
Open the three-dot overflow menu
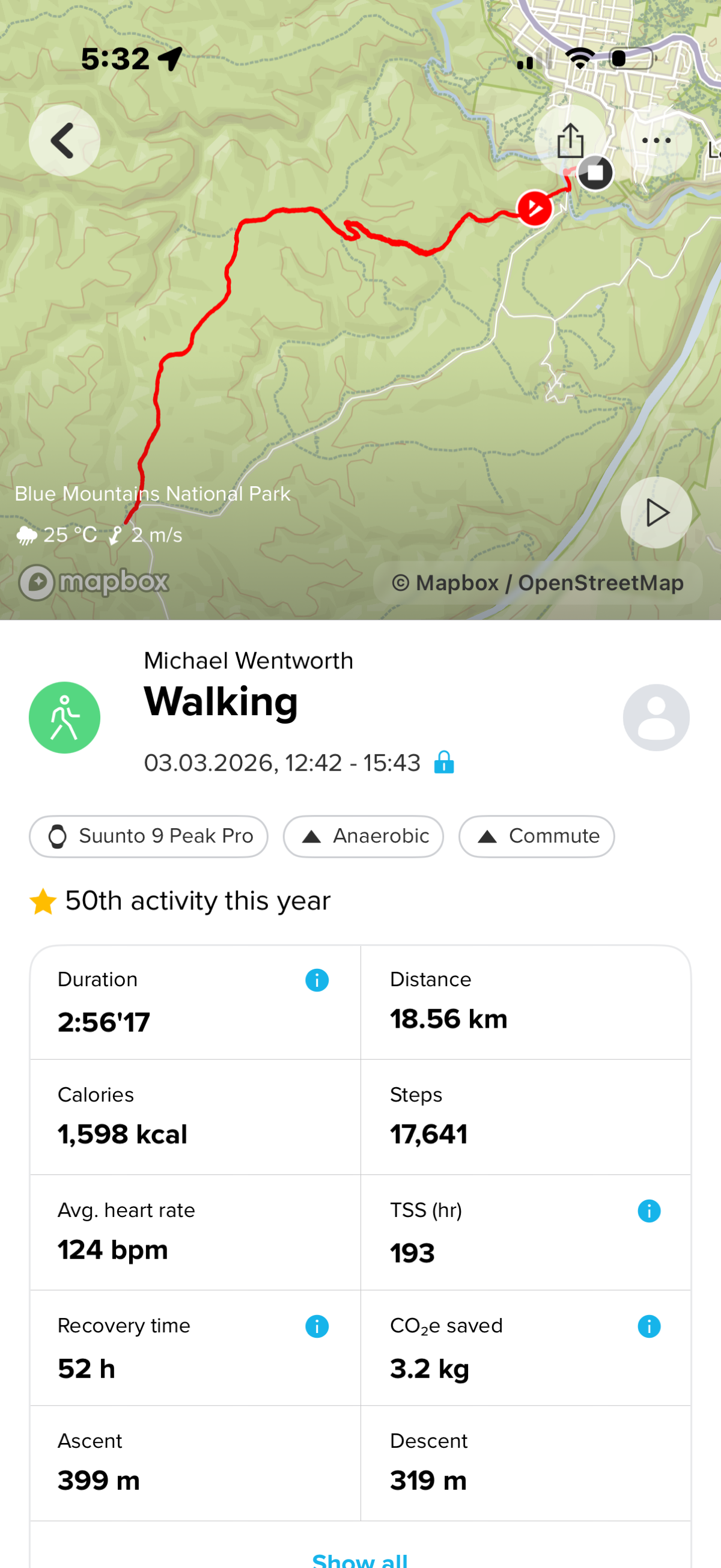pos(656,141)
